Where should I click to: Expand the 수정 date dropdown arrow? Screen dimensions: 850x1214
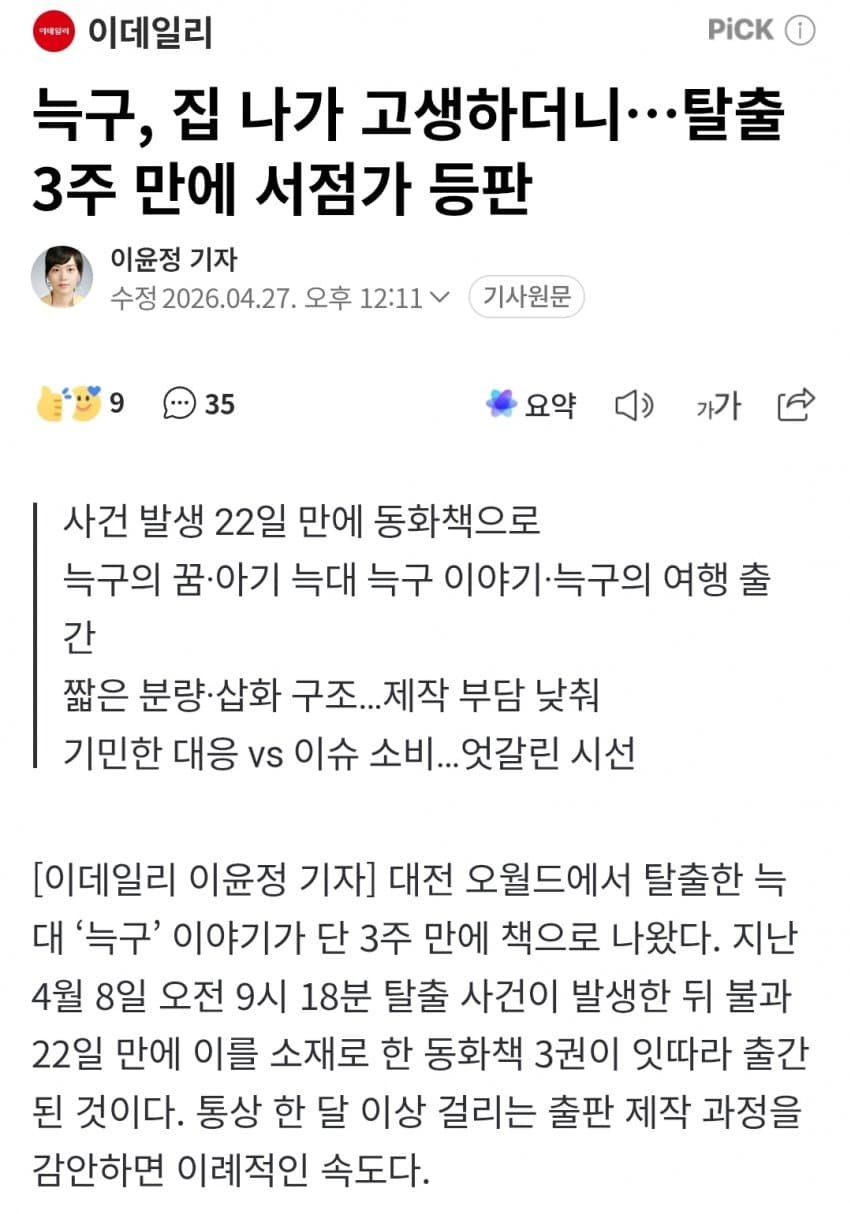point(439,298)
